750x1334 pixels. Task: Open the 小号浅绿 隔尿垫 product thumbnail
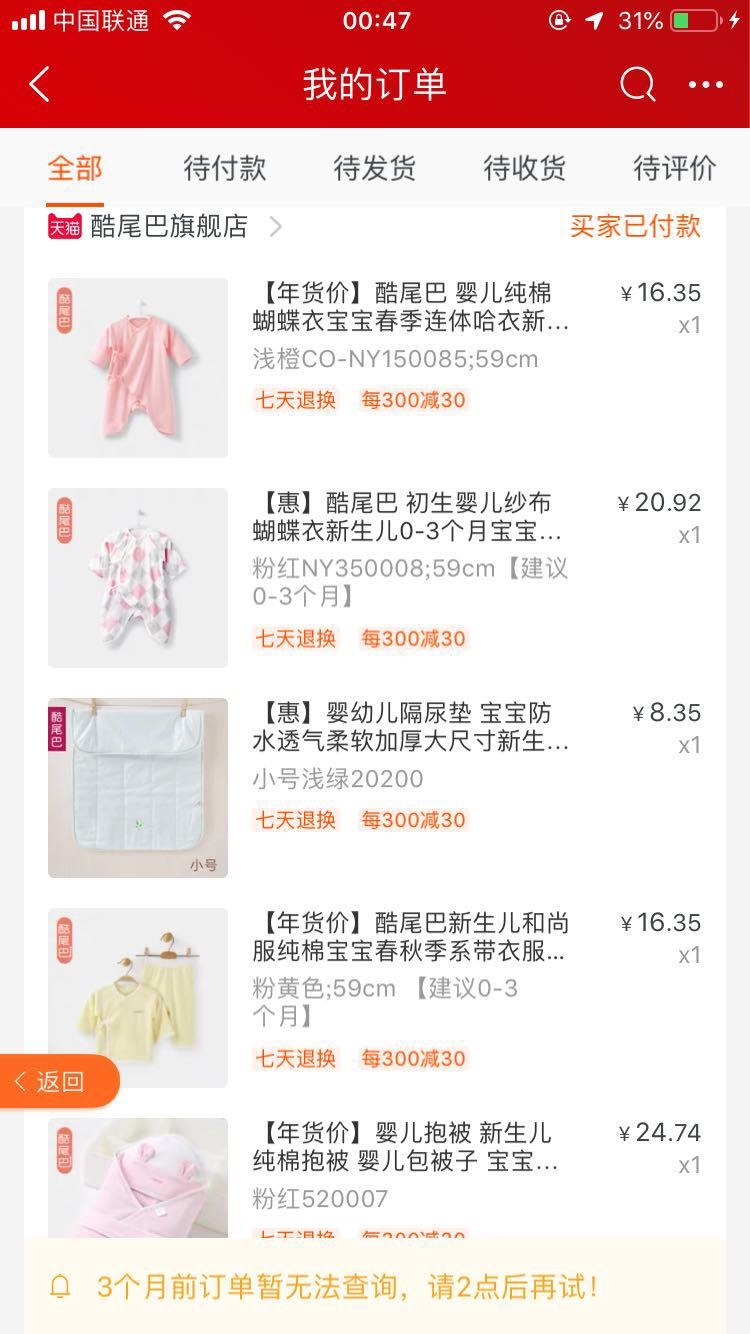point(137,787)
